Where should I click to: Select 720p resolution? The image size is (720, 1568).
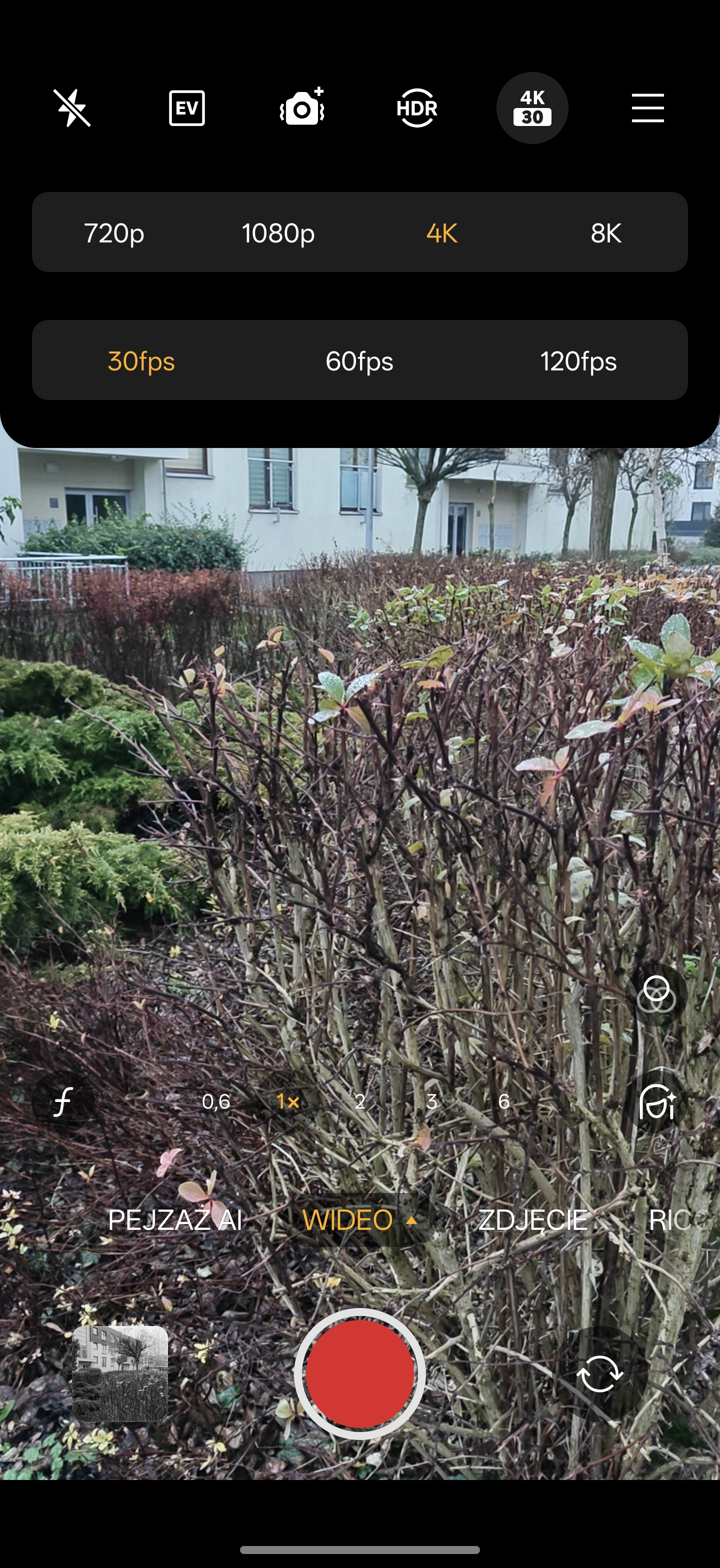pos(114,233)
